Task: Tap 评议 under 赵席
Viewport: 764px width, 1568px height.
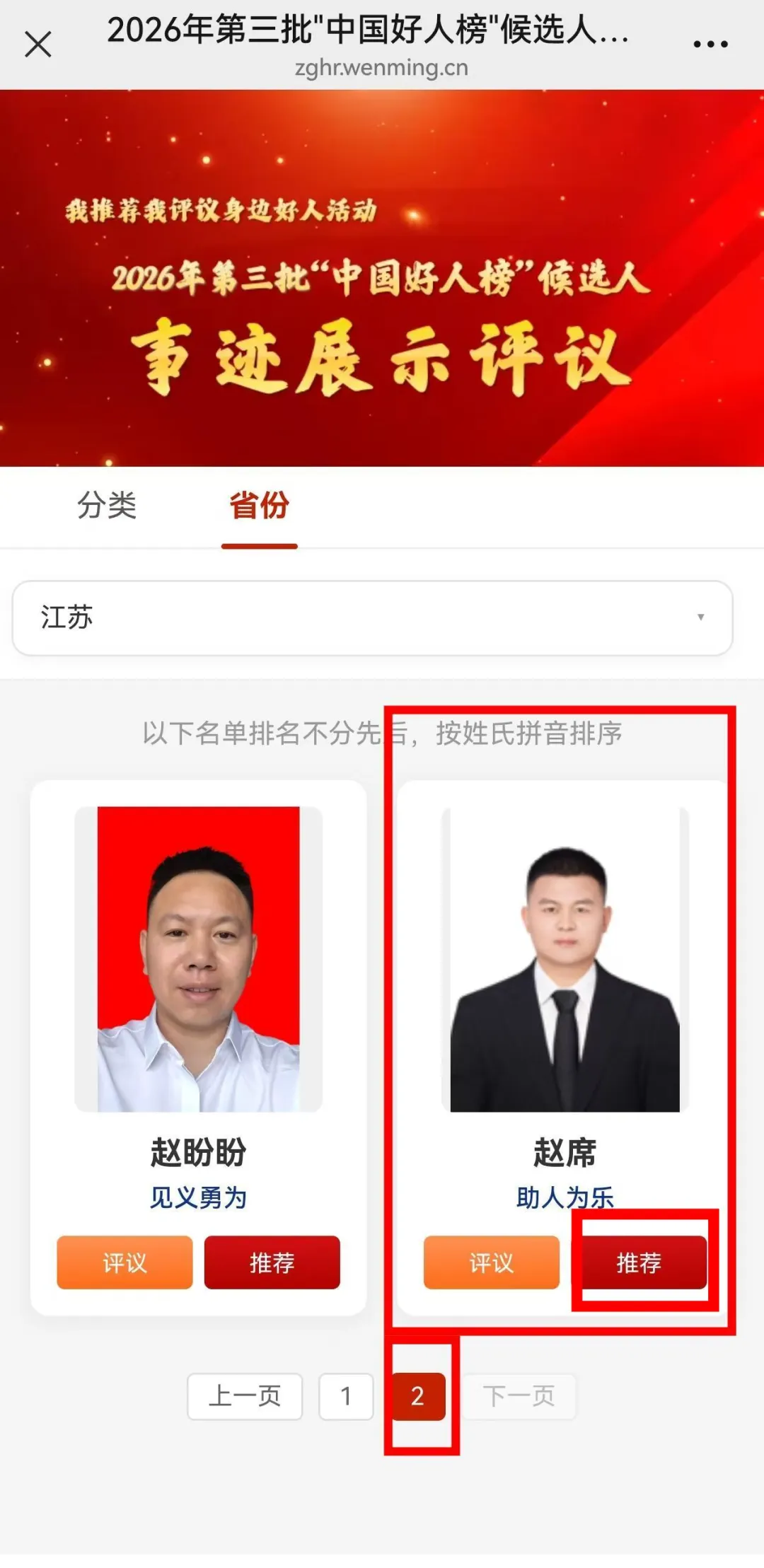Action: 492,1262
